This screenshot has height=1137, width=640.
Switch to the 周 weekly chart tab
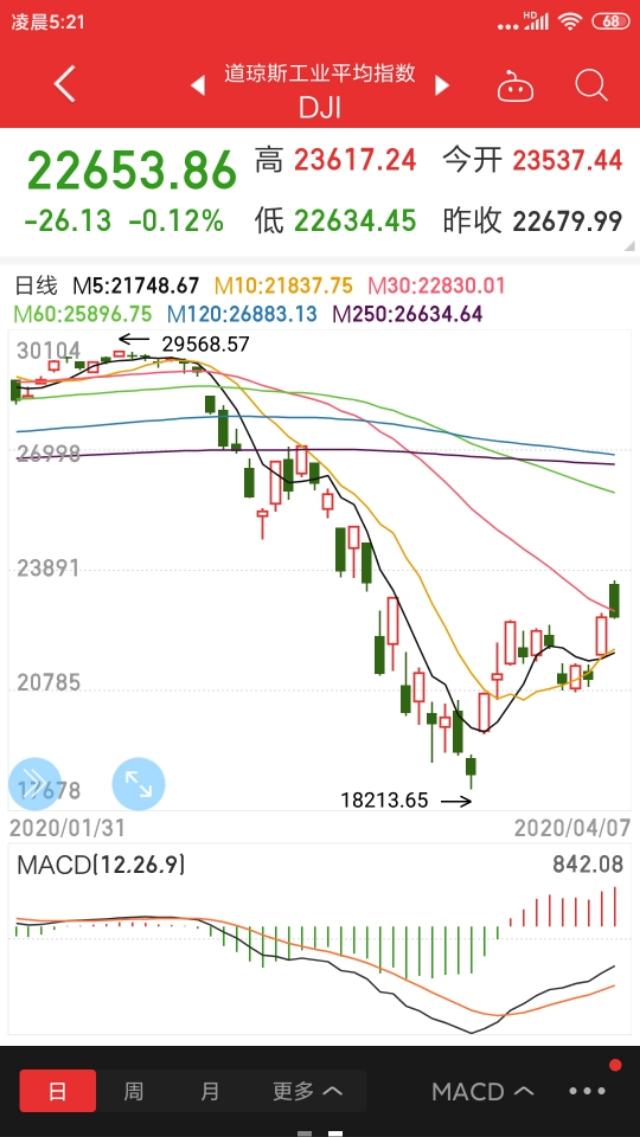pos(133,1091)
